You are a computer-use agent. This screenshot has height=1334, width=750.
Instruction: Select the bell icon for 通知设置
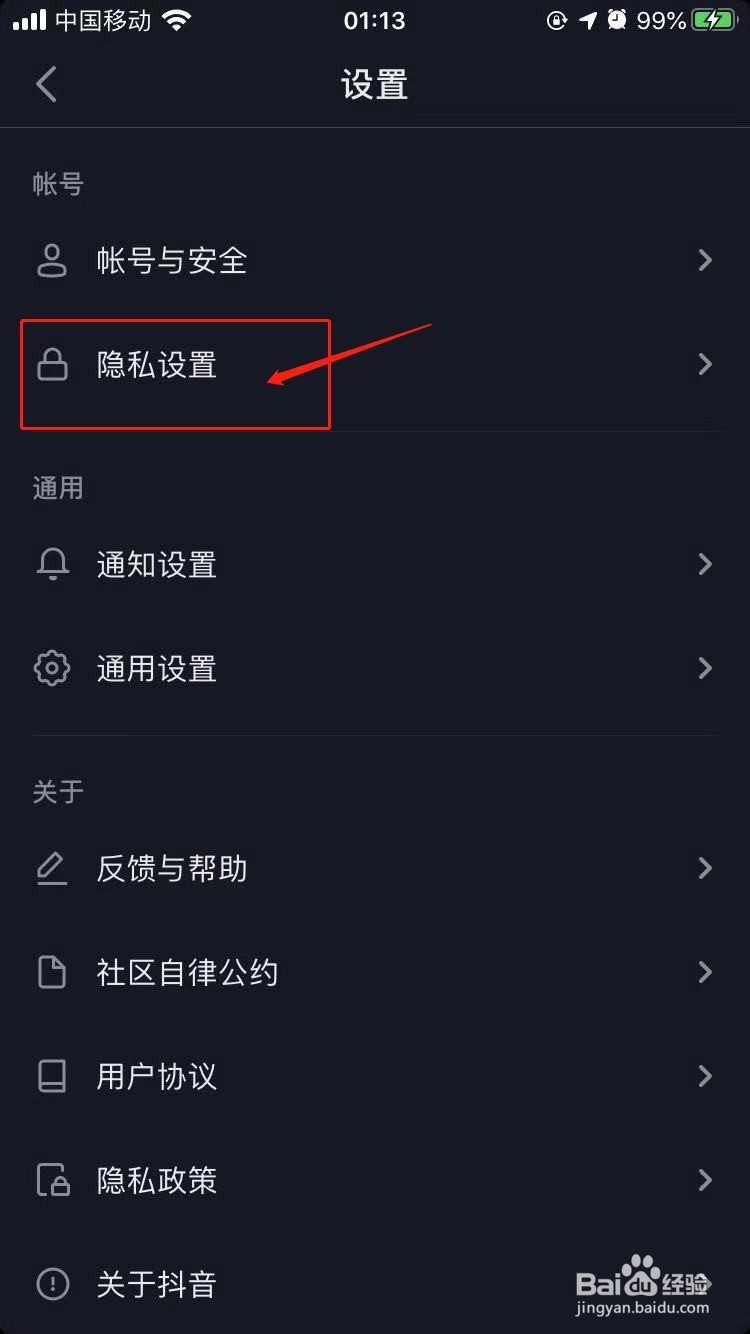click(52, 564)
